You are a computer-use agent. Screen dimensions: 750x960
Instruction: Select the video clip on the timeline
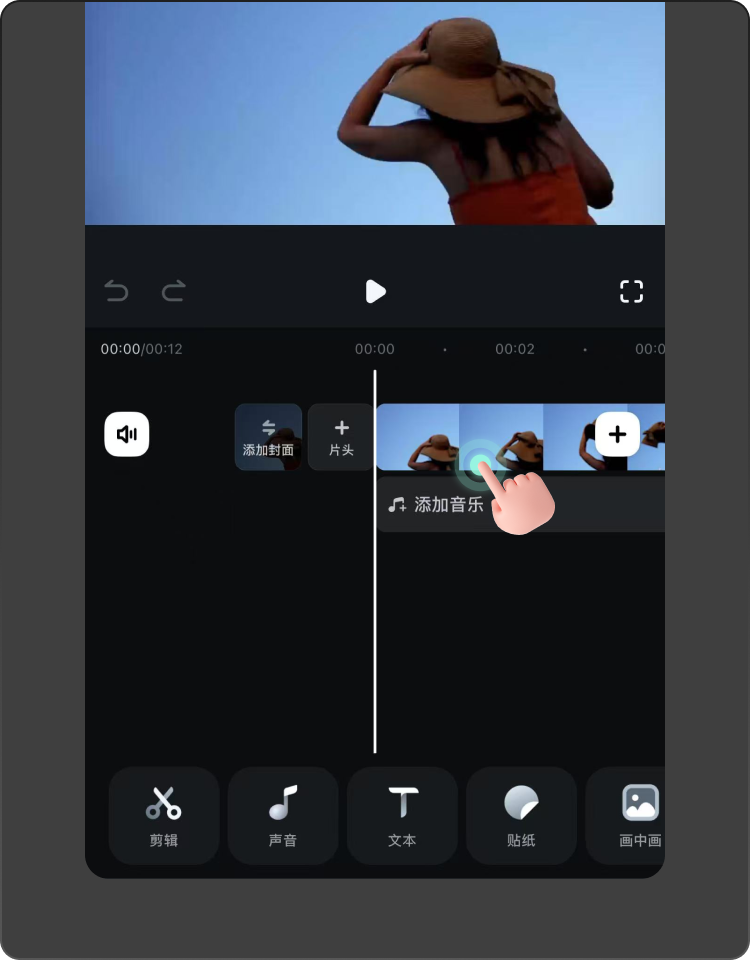[420, 436]
